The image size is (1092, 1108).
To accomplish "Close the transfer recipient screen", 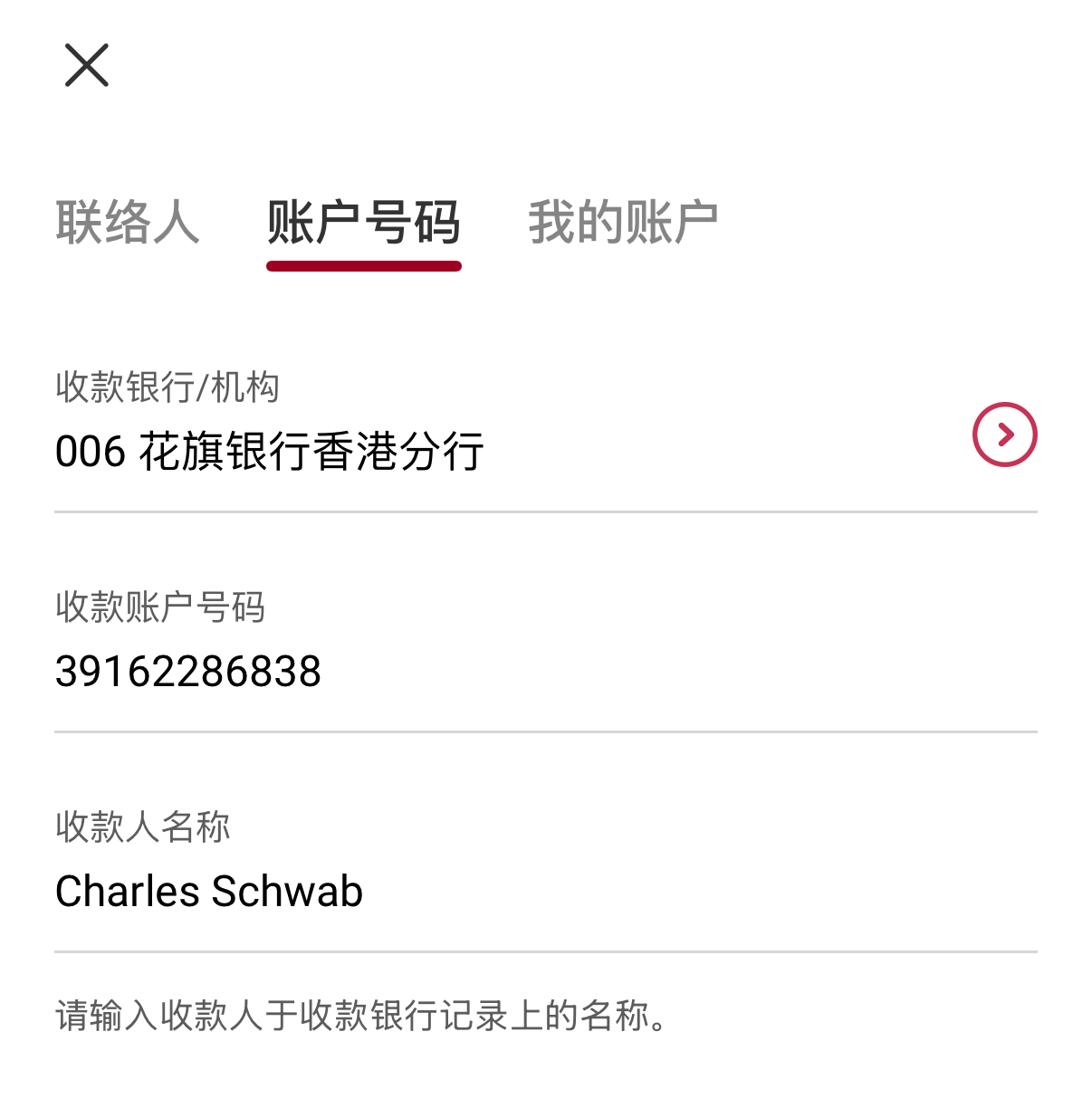I will [x=87, y=65].
